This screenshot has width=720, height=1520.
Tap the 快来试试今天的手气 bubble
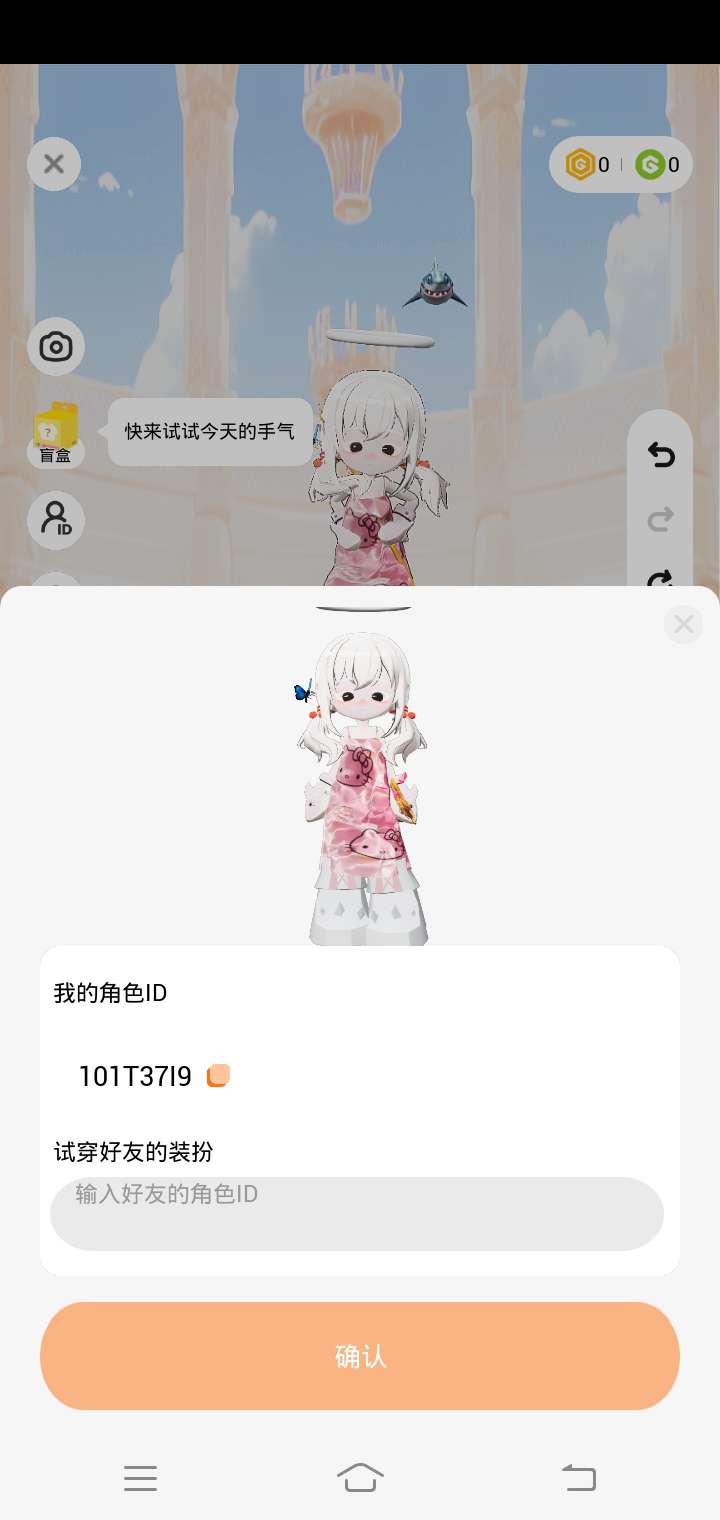click(210, 432)
